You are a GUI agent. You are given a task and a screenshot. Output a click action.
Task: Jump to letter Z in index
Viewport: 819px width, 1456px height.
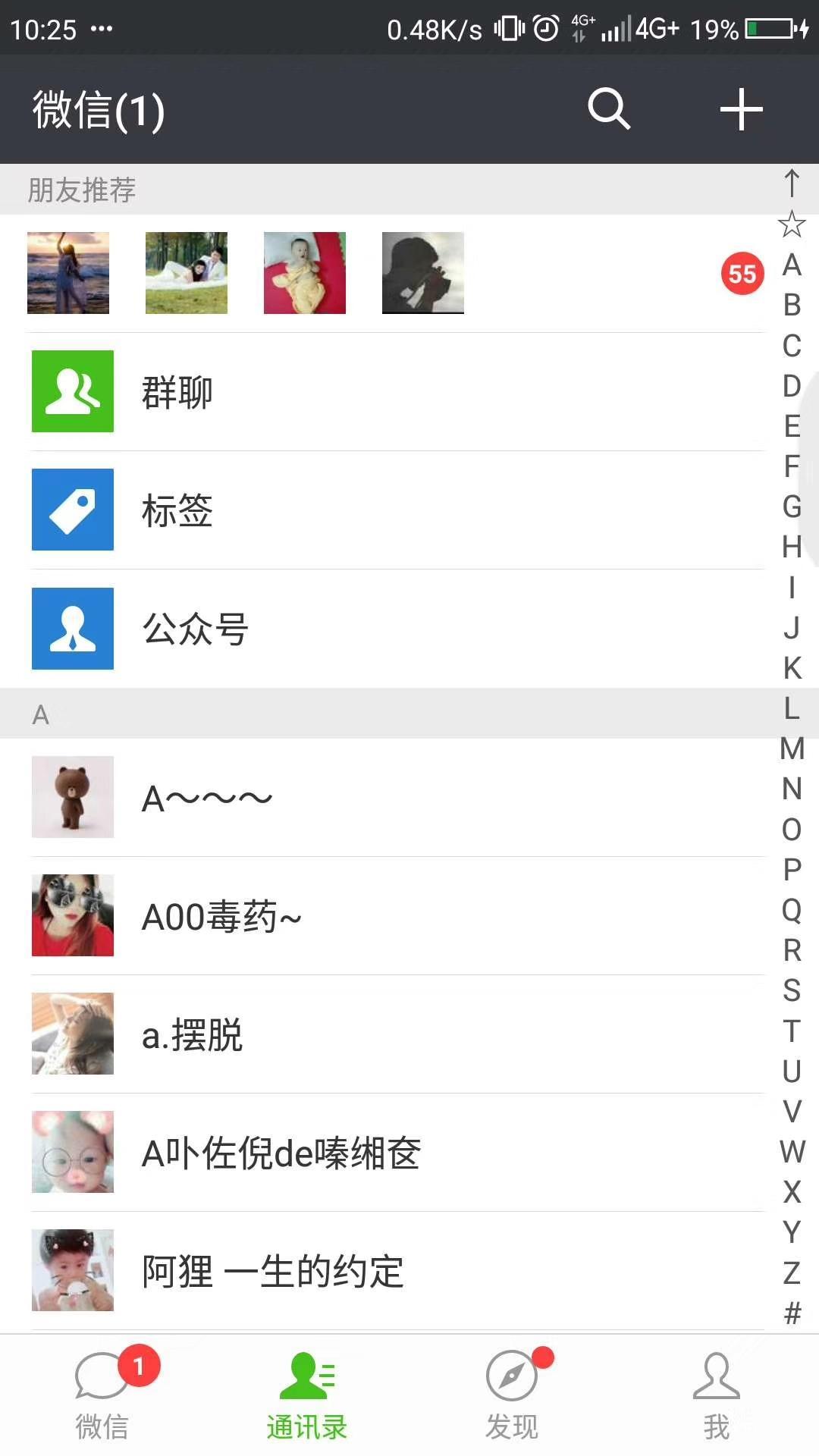(792, 1272)
